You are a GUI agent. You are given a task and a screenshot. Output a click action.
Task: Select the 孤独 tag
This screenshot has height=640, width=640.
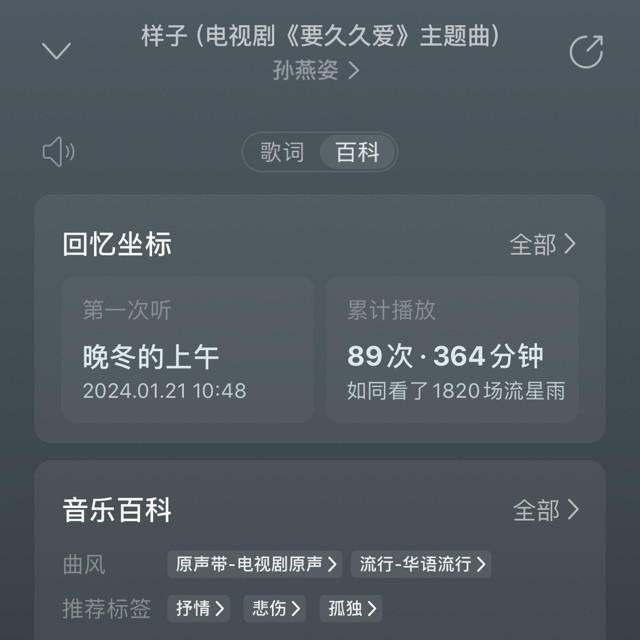click(351, 608)
